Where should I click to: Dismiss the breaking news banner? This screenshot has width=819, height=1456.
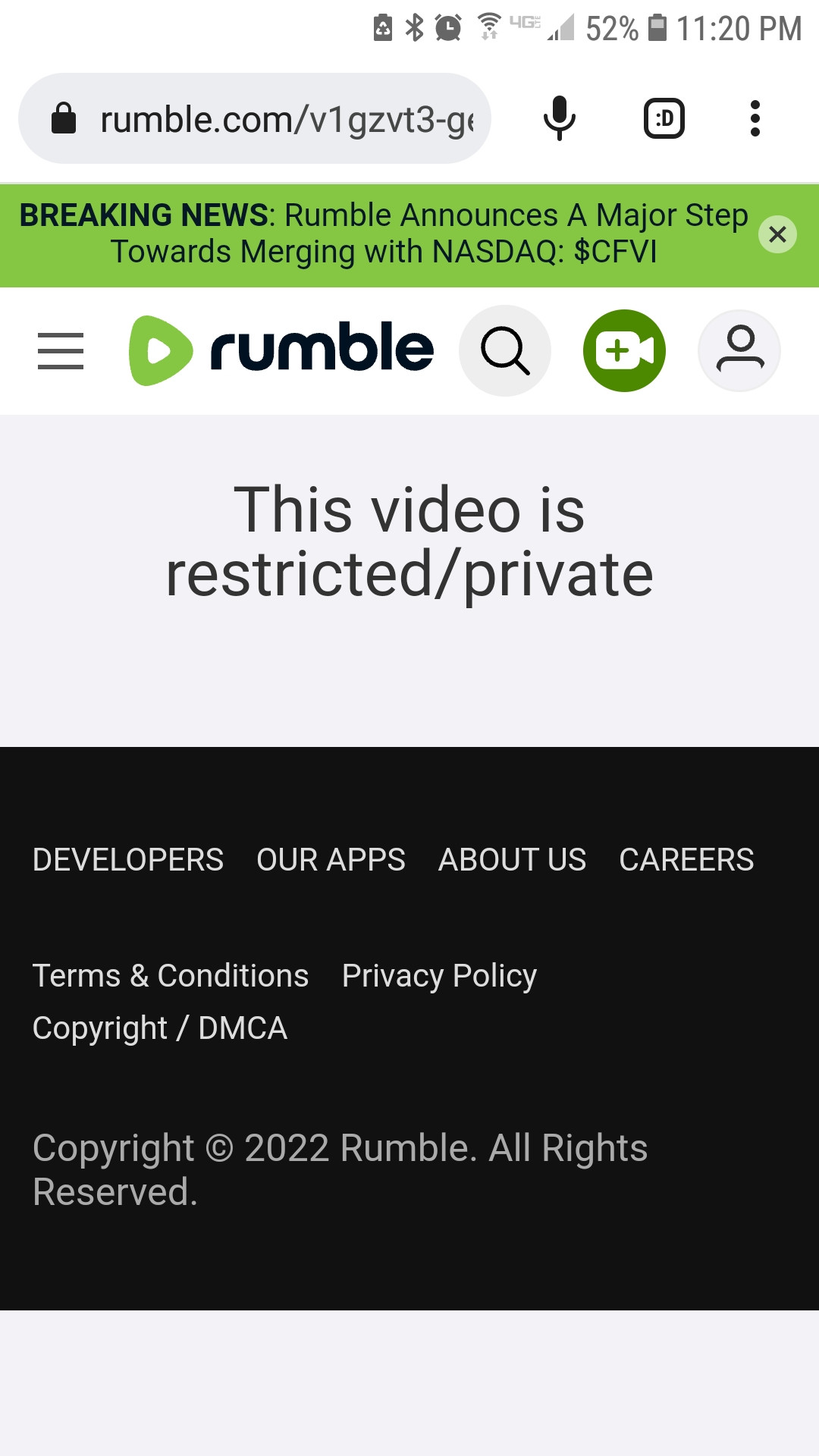coord(777,234)
